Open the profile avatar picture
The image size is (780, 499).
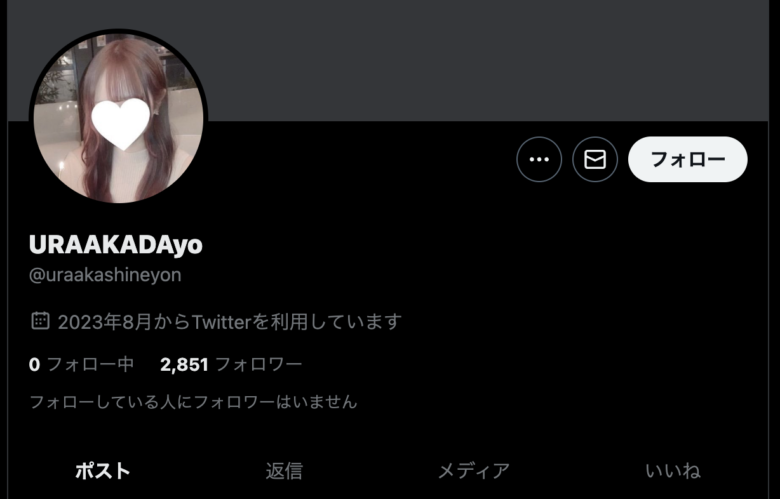pos(119,119)
